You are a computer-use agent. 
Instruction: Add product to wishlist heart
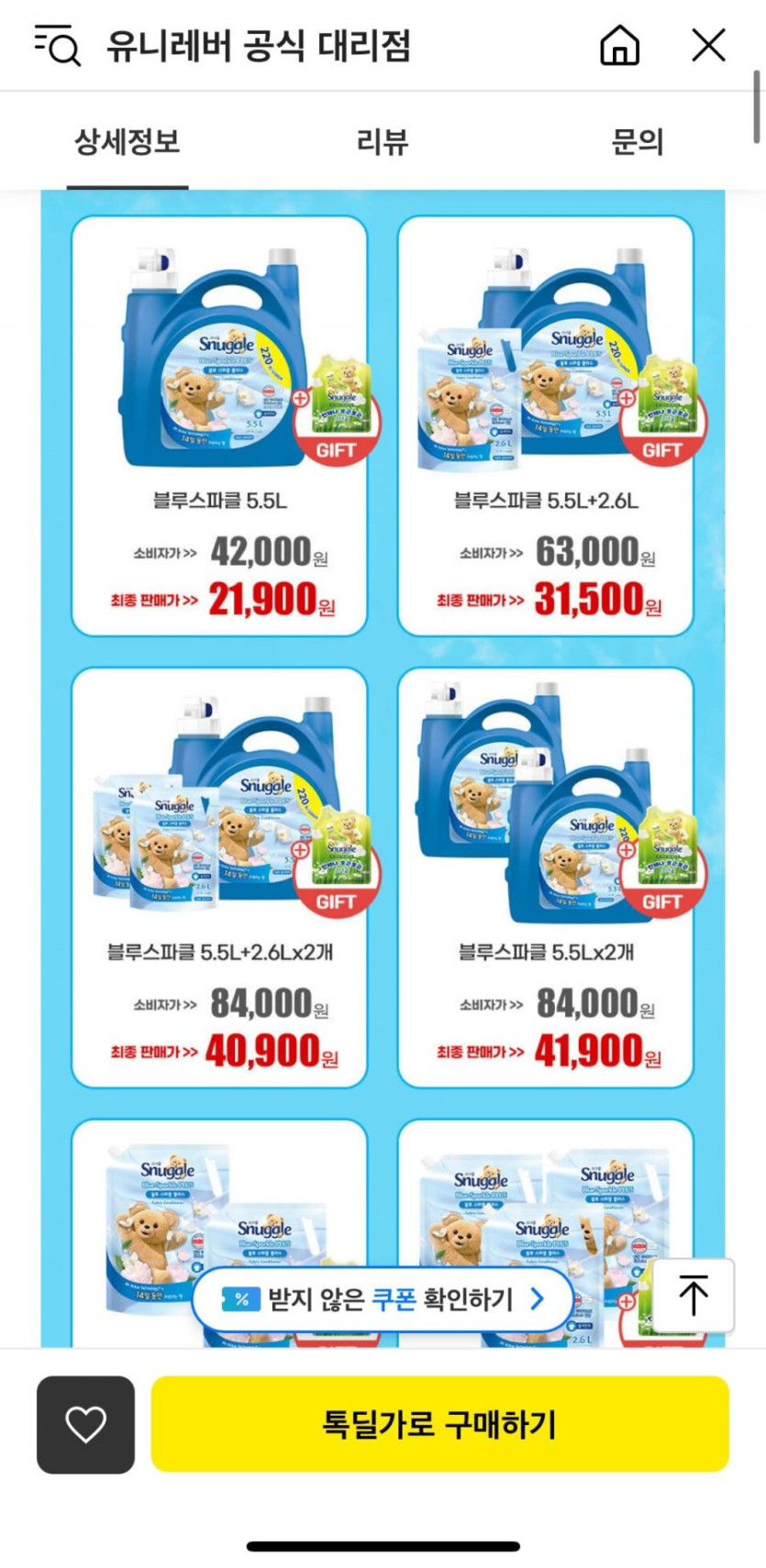[x=85, y=1424]
